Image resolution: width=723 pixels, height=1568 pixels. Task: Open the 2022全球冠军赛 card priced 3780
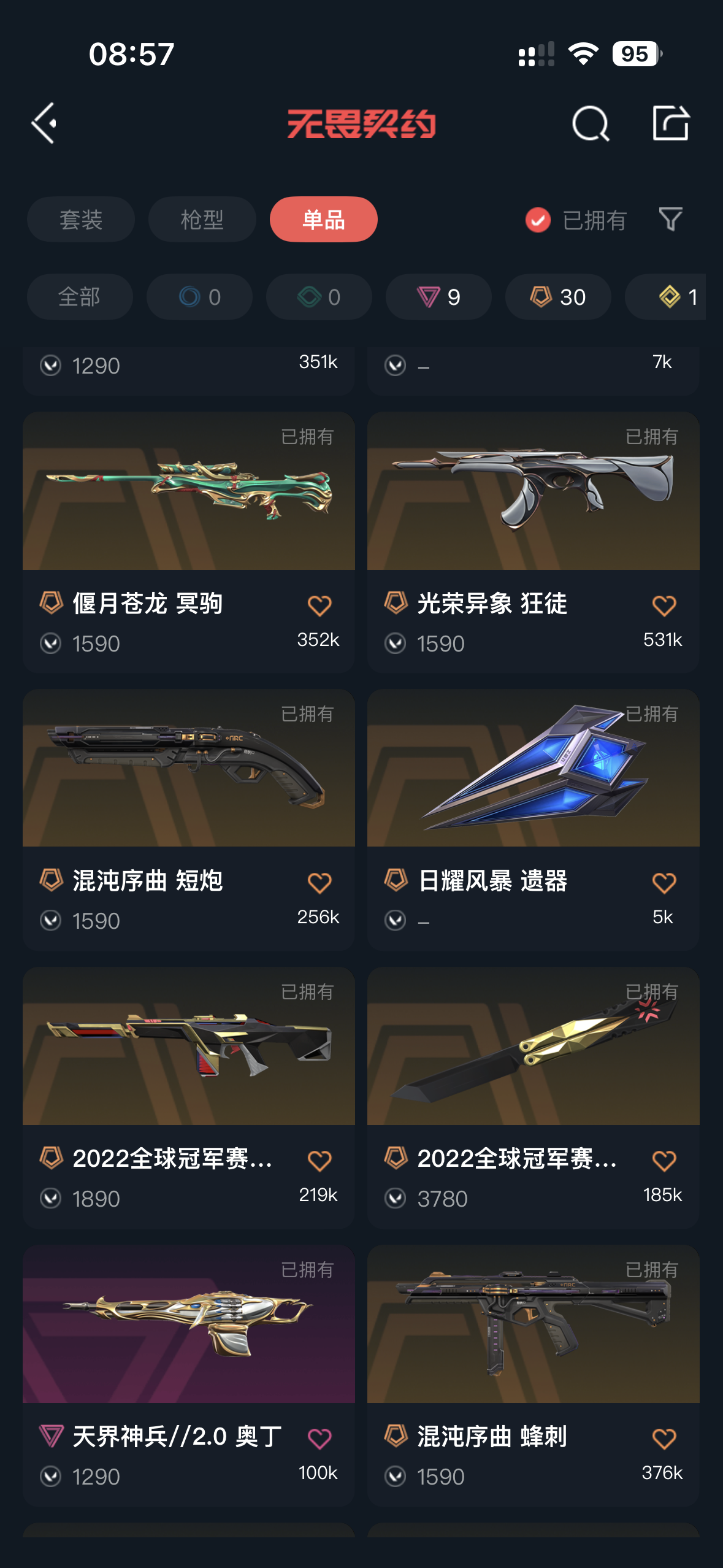point(534,1097)
